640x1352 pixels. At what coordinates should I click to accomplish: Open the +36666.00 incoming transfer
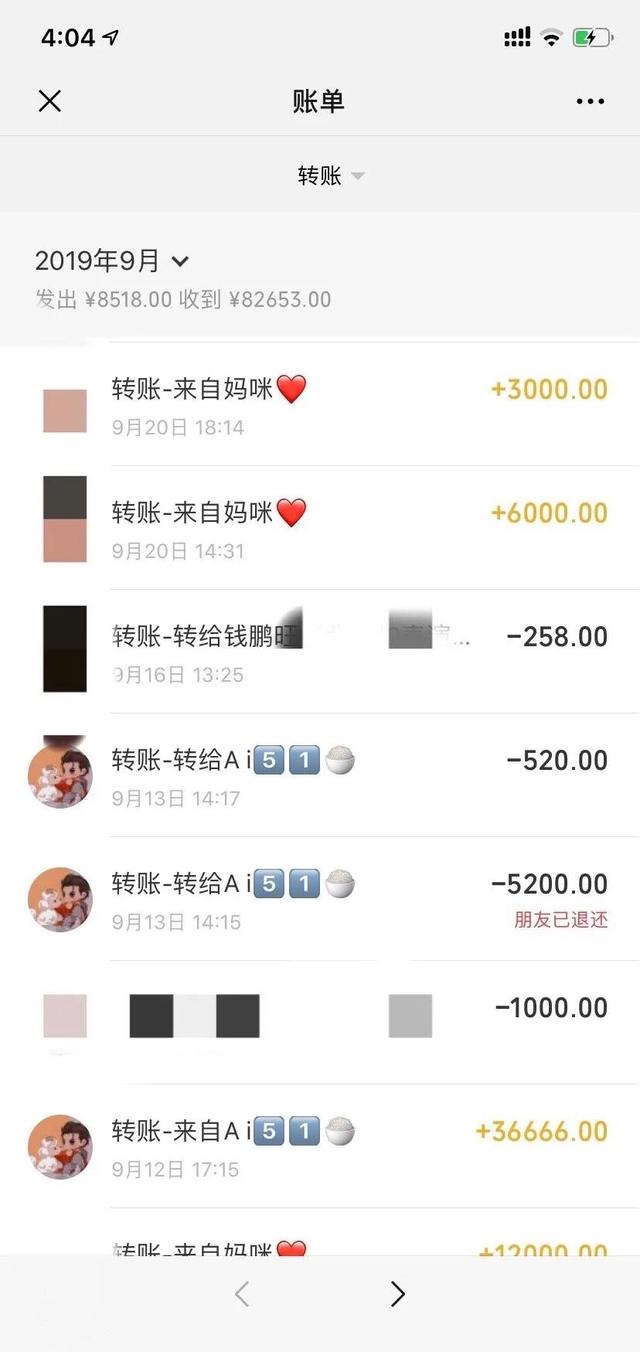pos(320,1146)
